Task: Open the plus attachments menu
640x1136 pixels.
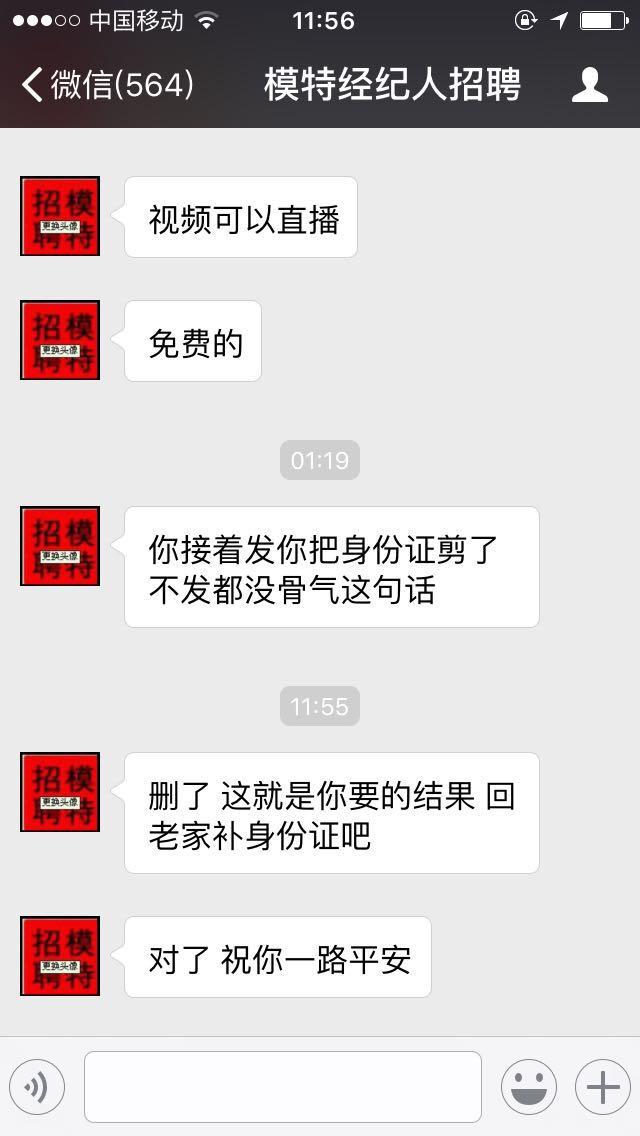Action: (x=602, y=1087)
